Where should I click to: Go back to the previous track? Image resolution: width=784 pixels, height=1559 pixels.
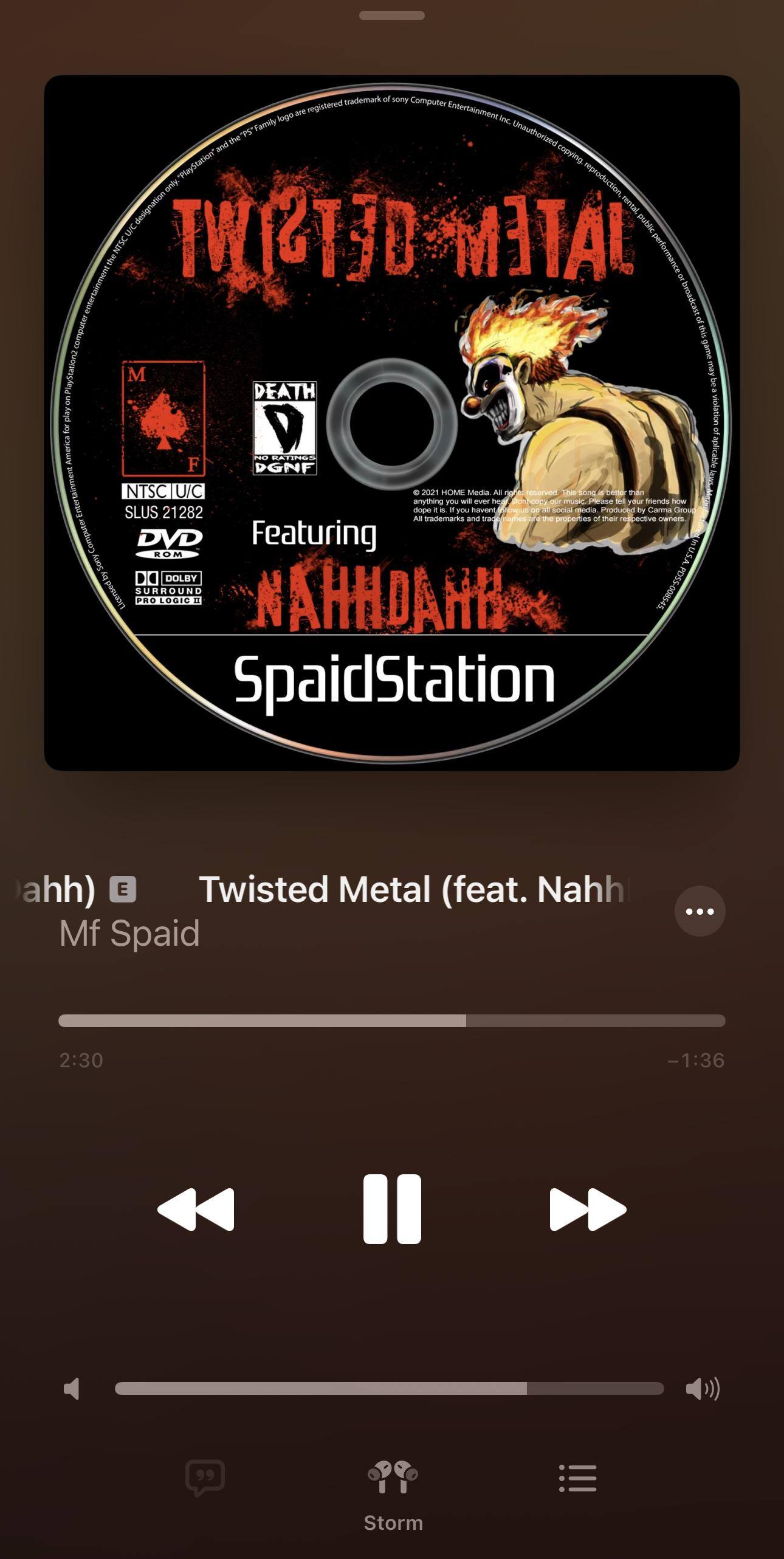pyautogui.click(x=196, y=1209)
